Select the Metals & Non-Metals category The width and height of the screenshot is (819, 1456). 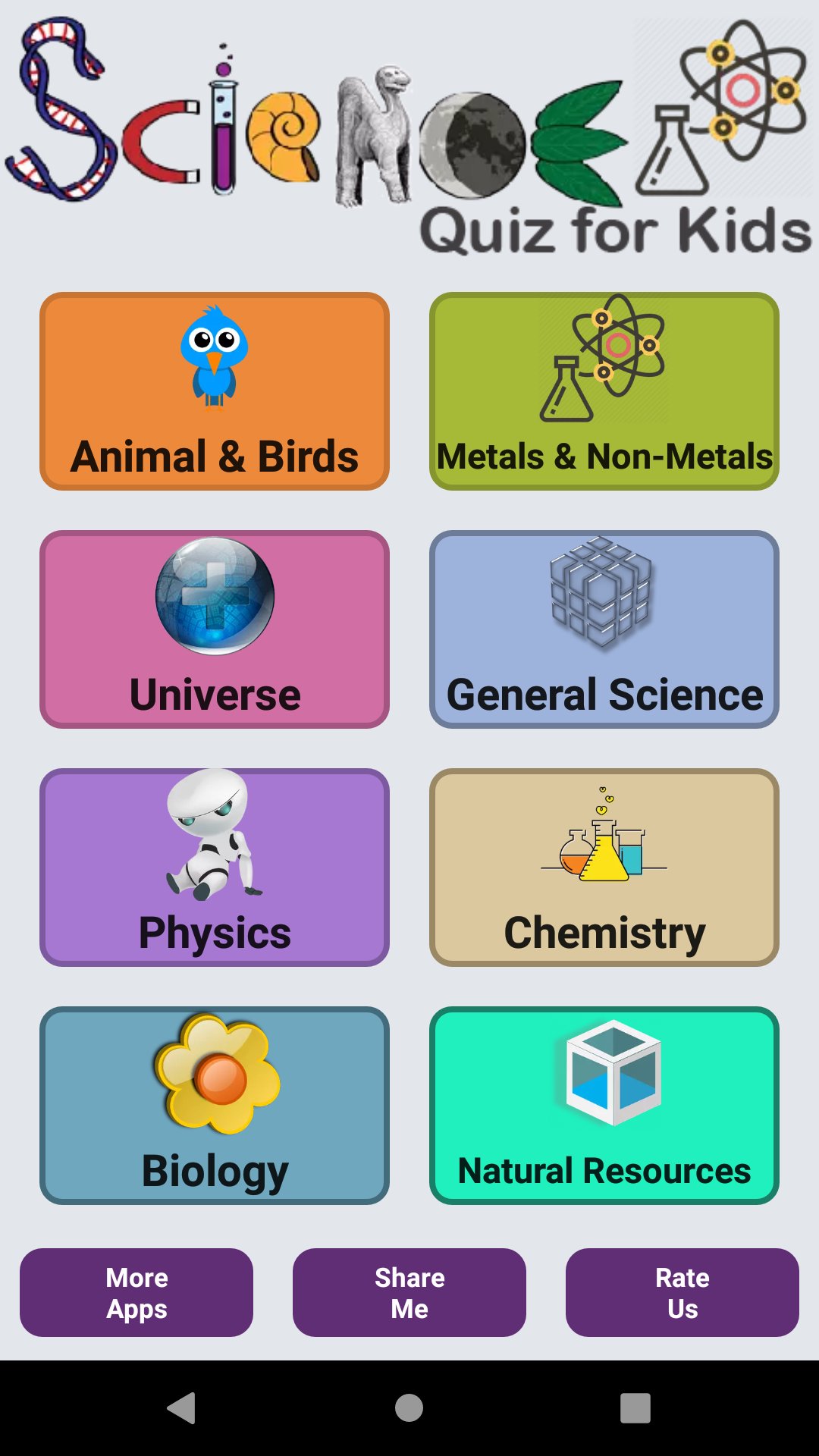tap(604, 391)
